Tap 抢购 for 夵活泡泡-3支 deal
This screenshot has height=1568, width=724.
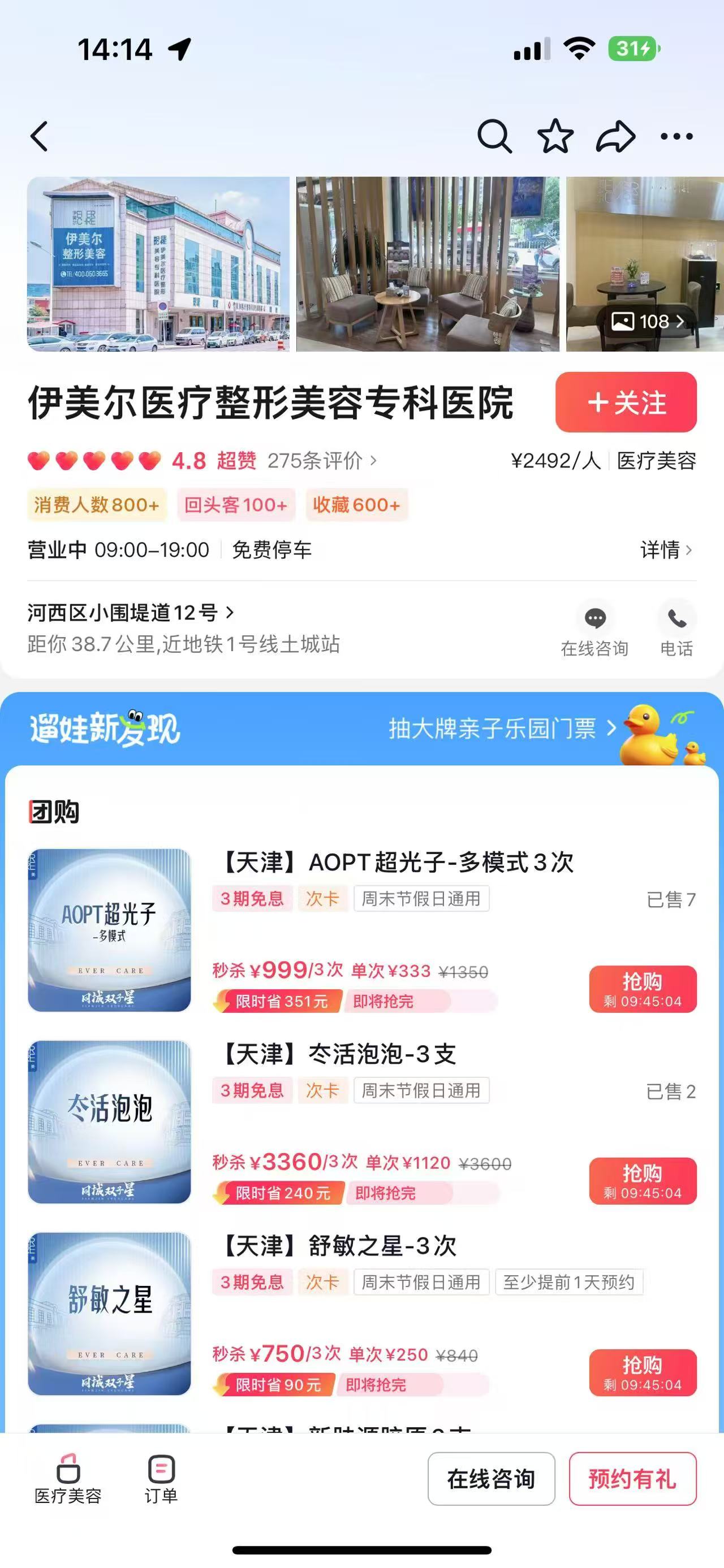click(642, 1180)
